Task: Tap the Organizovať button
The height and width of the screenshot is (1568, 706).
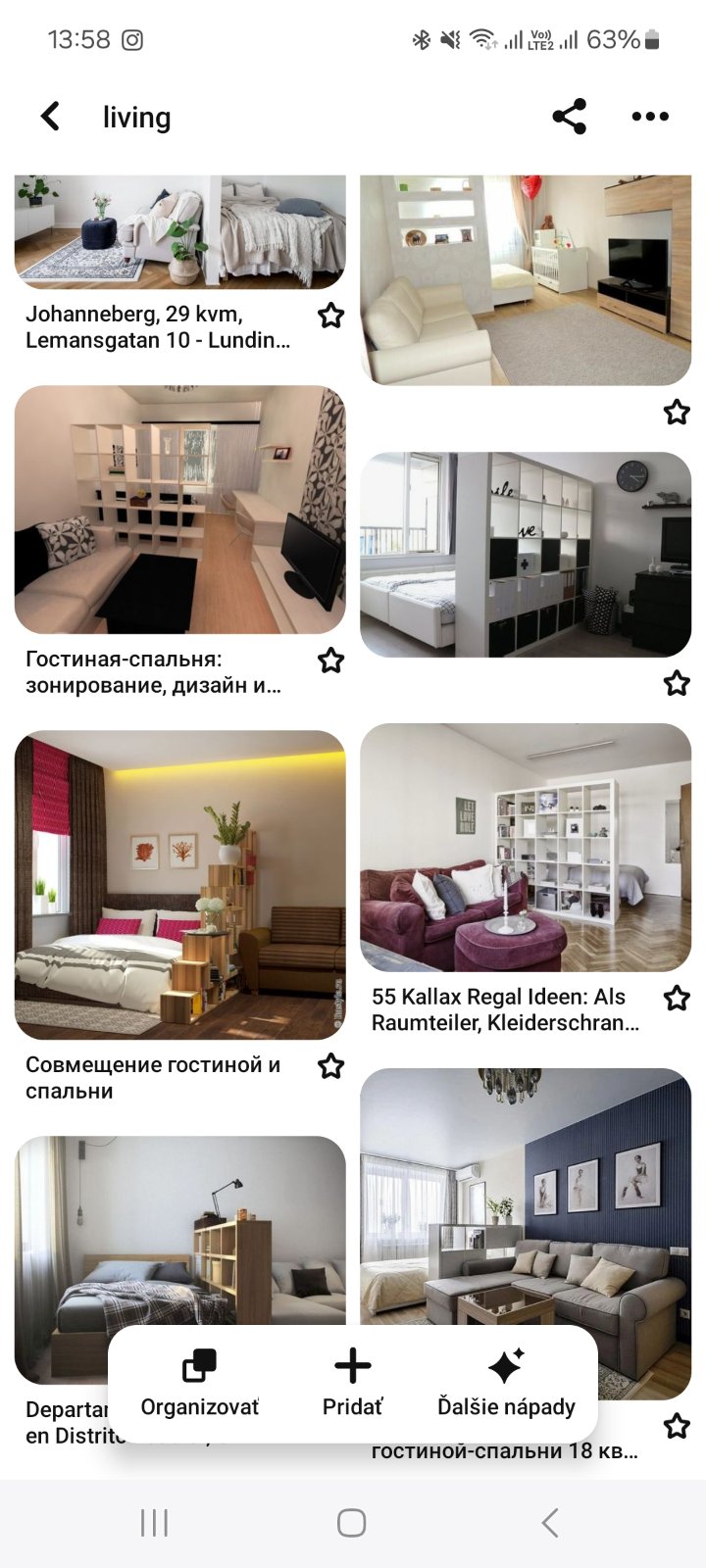Action: pyautogui.click(x=200, y=1383)
